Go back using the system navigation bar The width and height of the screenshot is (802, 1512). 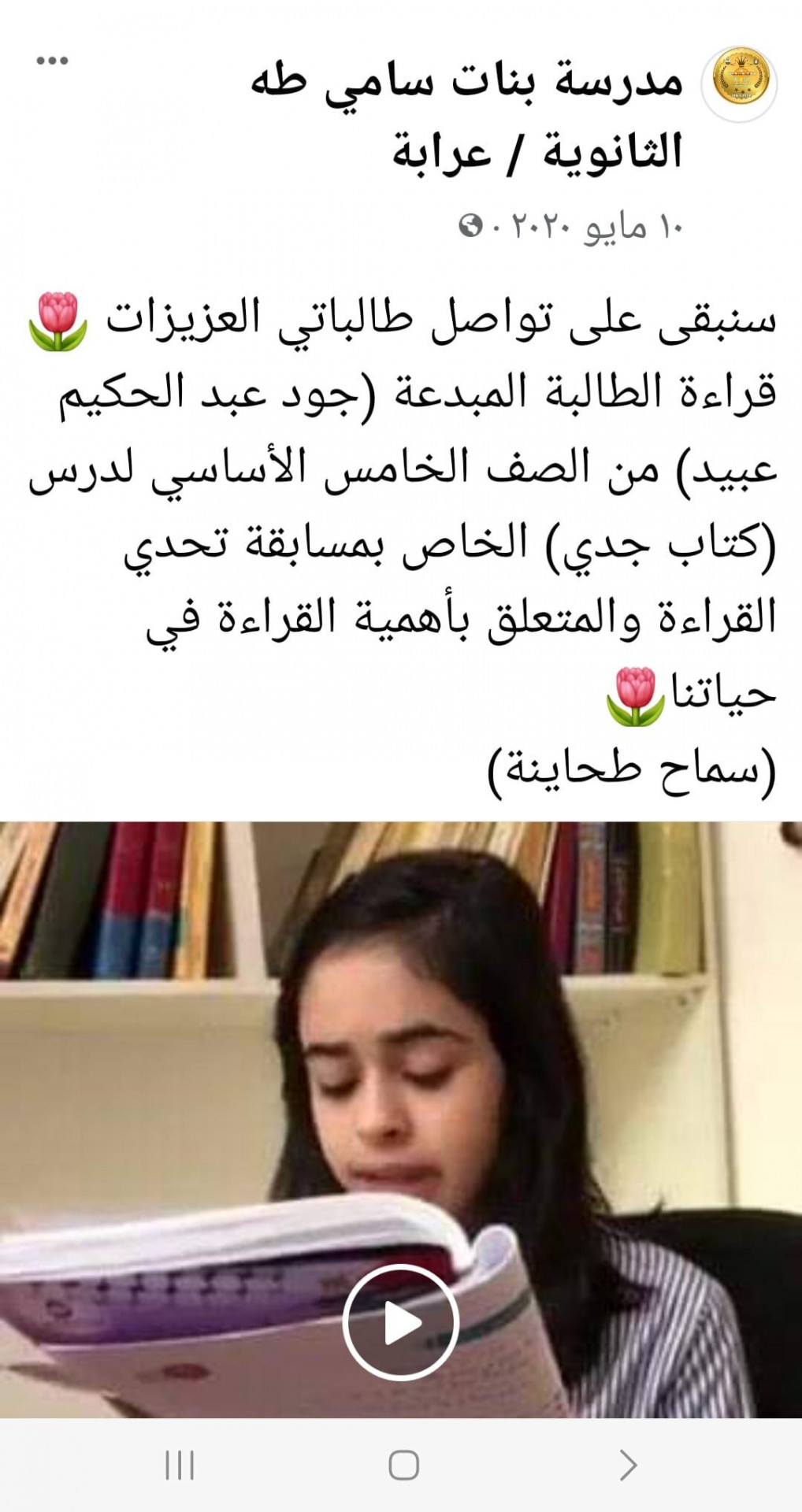627,1466
